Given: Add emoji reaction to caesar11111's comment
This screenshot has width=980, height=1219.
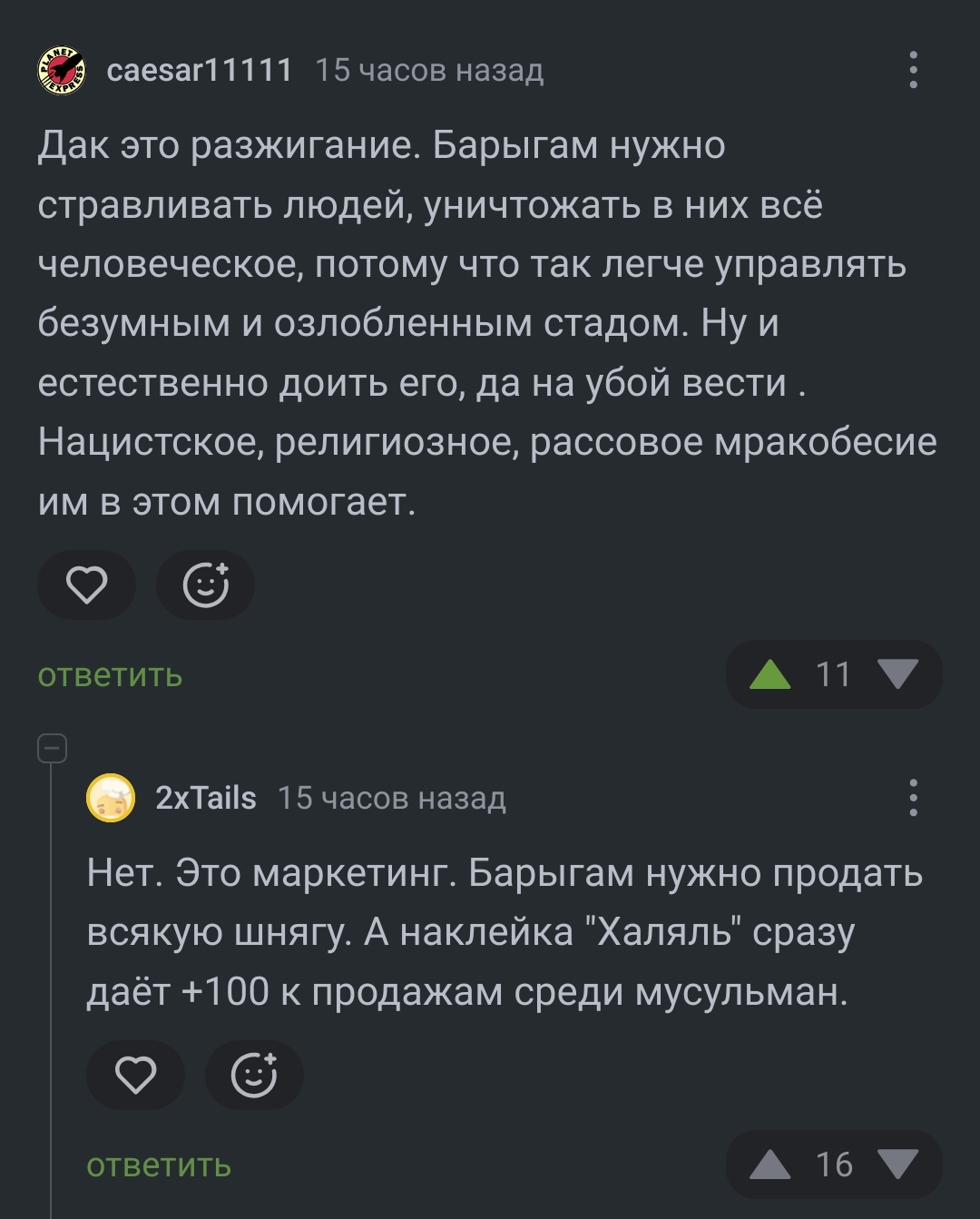Looking at the screenshot, I should 206,585.
